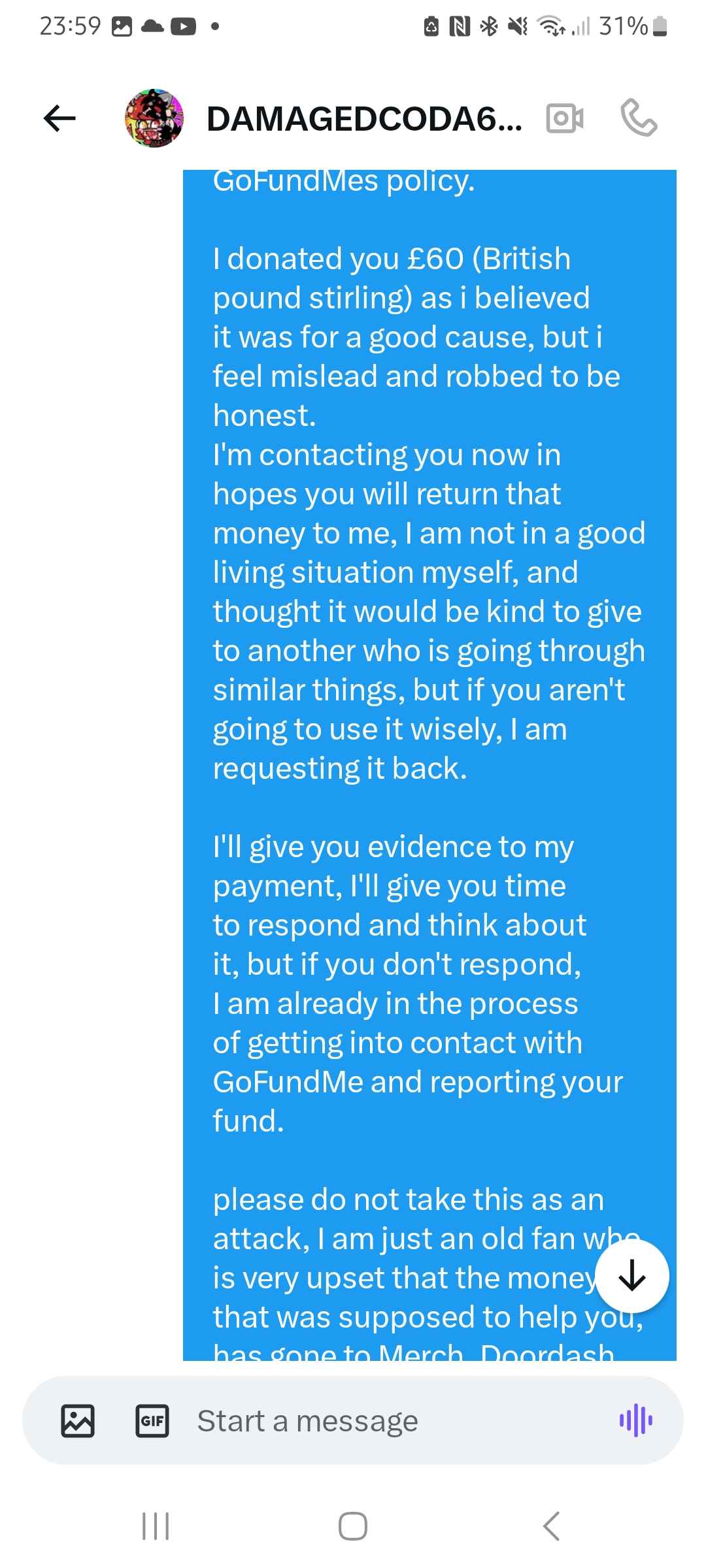Focus the Start a message field

tap(392, 1421)
